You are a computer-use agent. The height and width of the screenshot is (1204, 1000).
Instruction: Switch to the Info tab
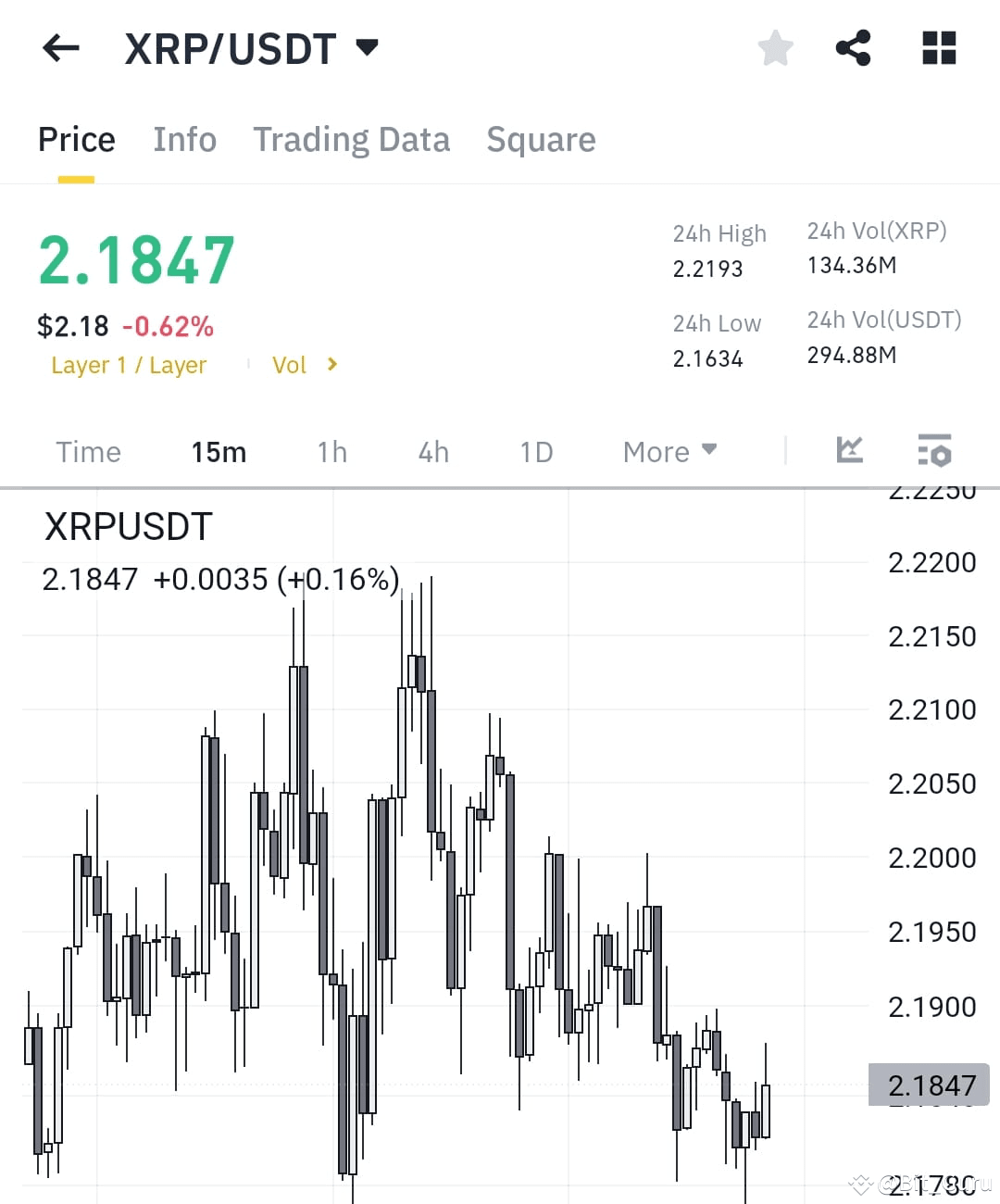pyautogui.click(x=184, y=139)
